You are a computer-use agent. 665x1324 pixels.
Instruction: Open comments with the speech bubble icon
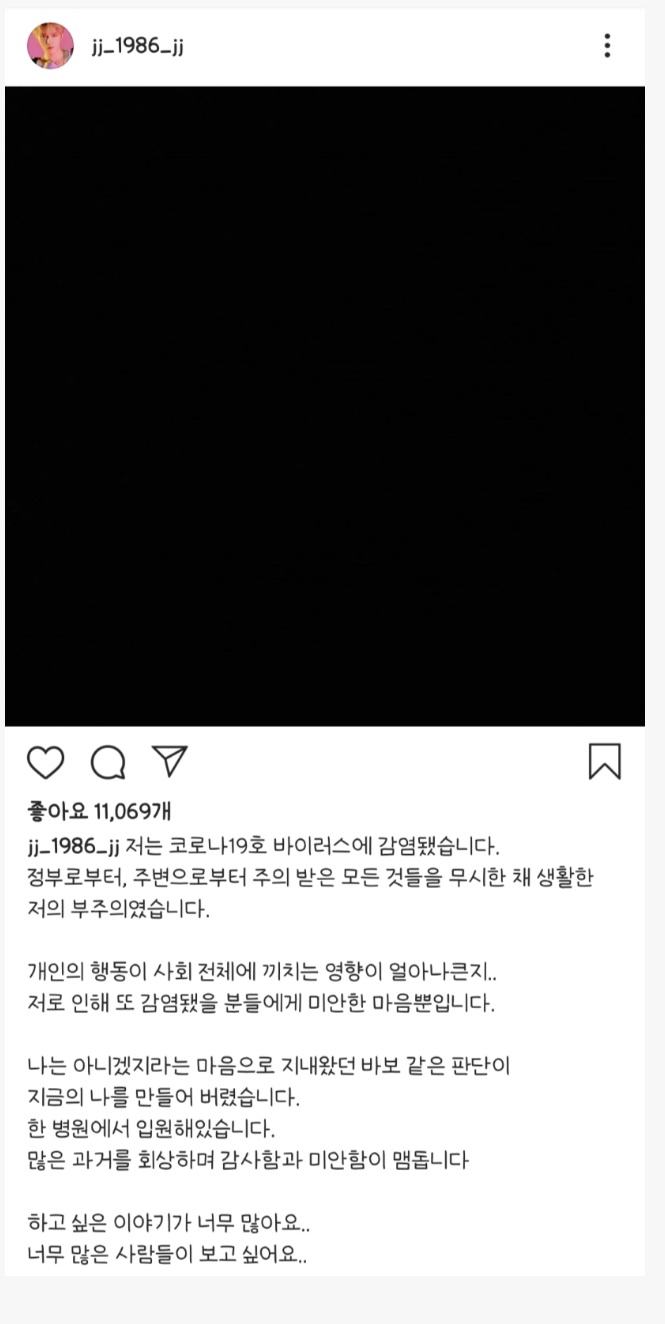point(108,763)
